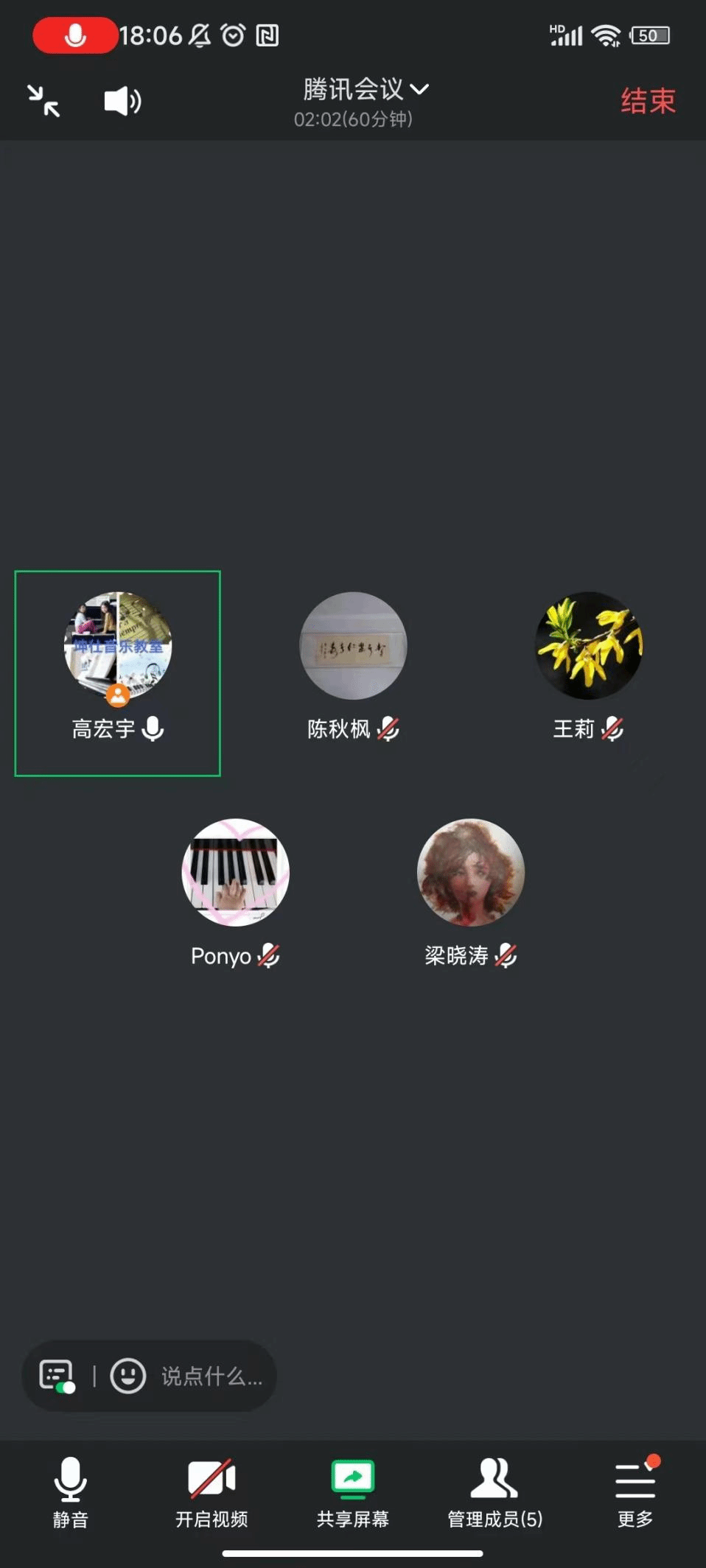The height and width of the screenshot is (1568, 706).
Task: Mute your microphone with 静音
Action: [x=71, y=1492]
